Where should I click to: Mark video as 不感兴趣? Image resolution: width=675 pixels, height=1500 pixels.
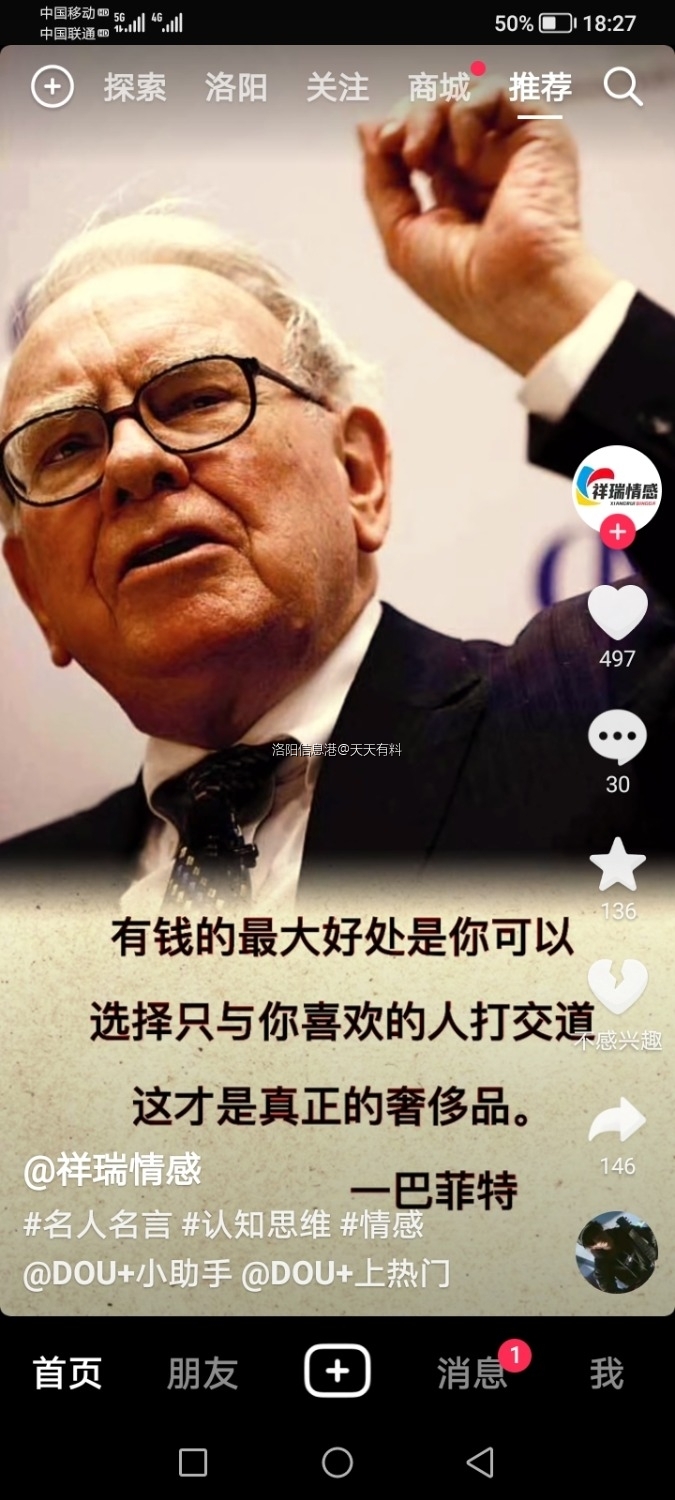click(x=617, y=988)
